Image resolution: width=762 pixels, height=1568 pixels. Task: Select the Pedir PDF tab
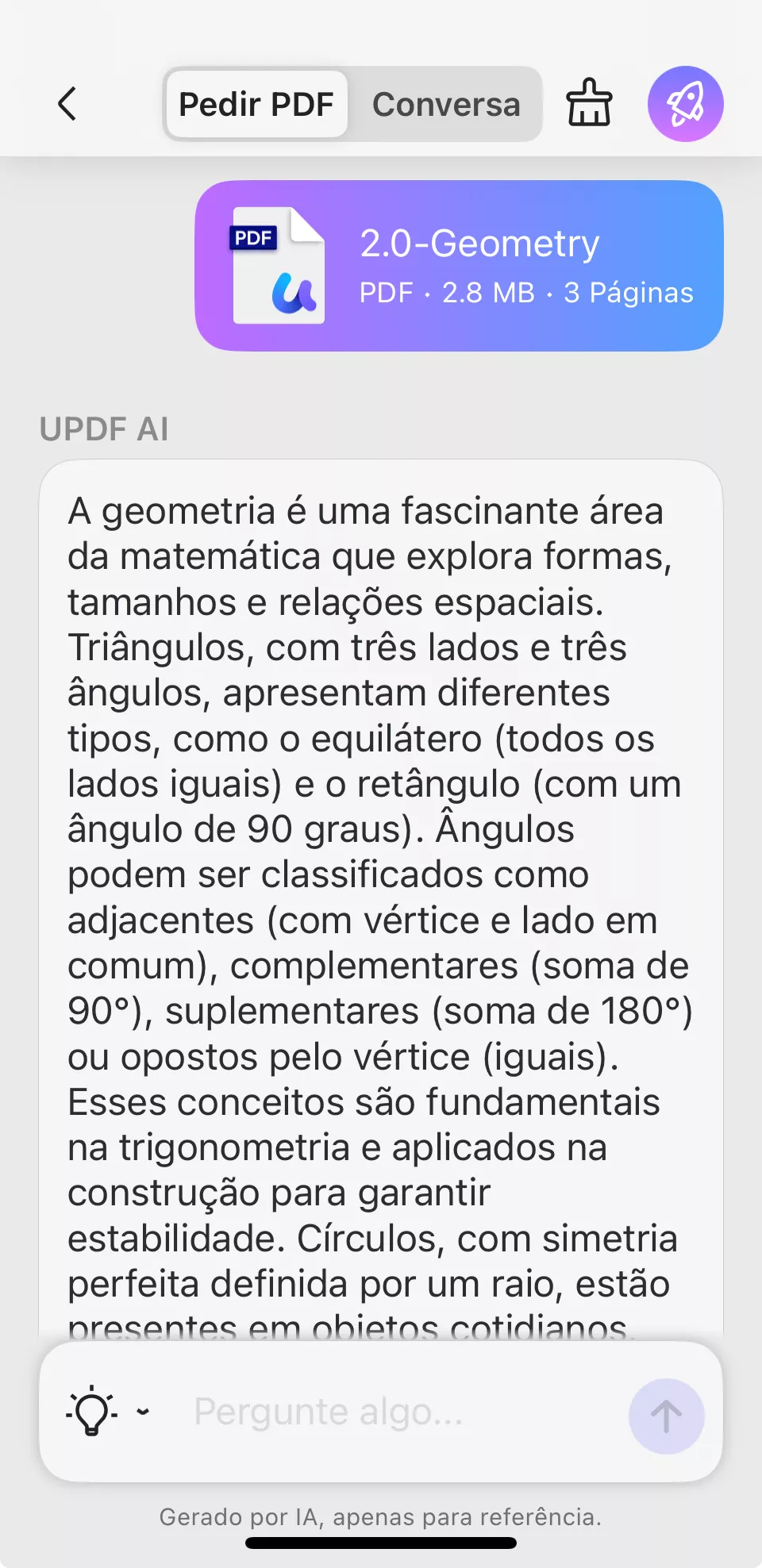point(256,103)
